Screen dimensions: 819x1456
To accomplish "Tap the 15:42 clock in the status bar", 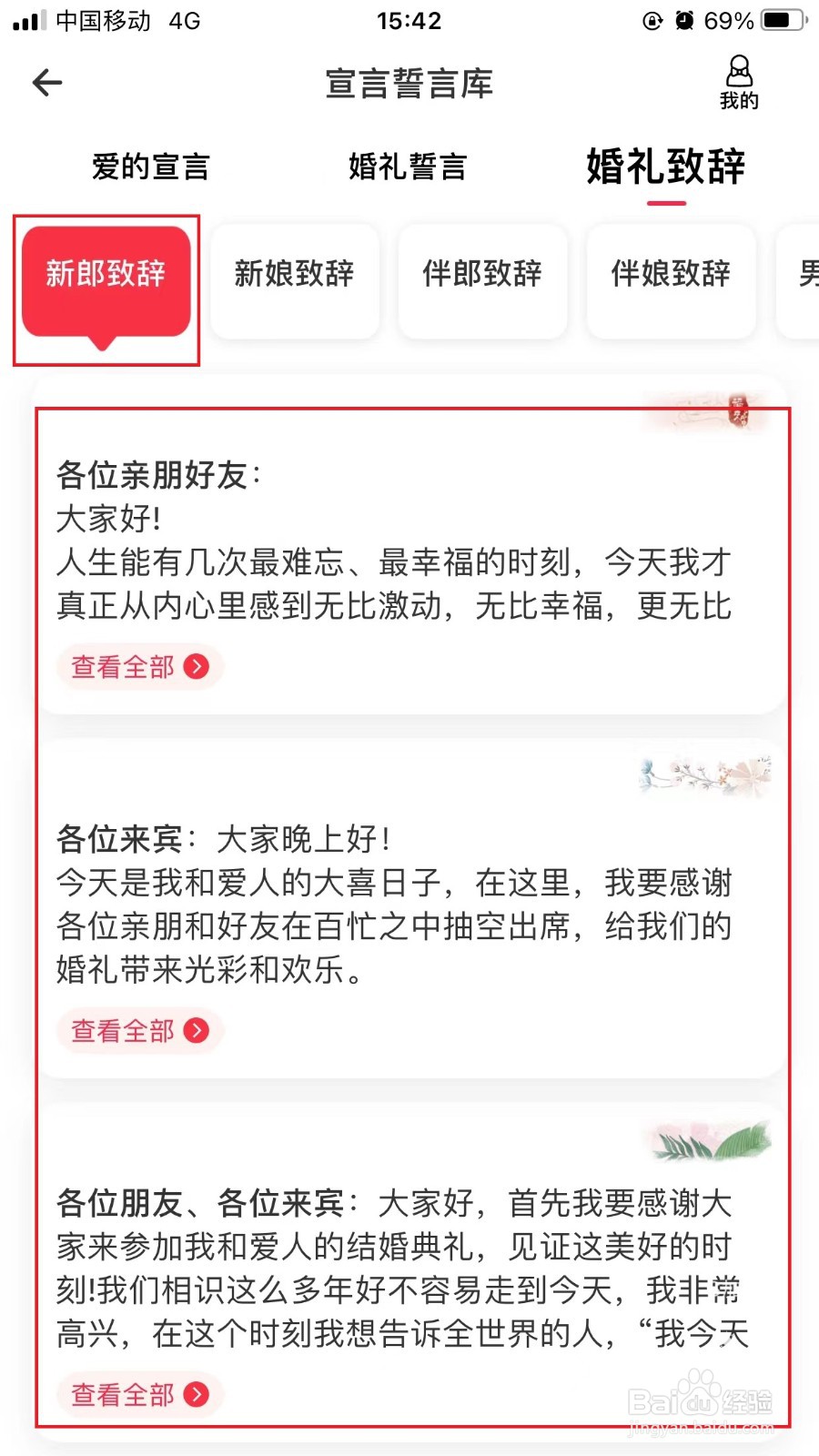I will pos(409,20).
